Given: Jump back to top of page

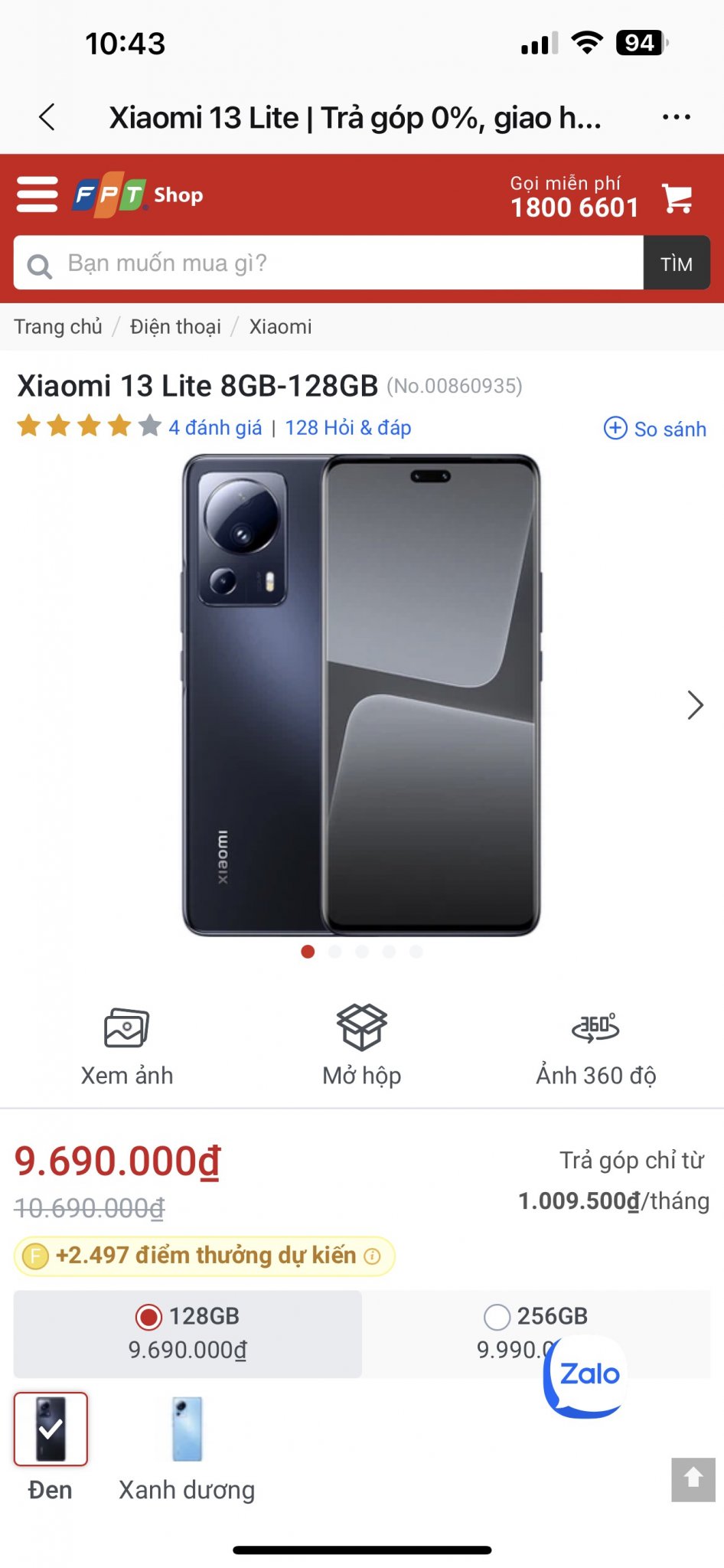Looking at the screenshot, I should (693, 1479).
